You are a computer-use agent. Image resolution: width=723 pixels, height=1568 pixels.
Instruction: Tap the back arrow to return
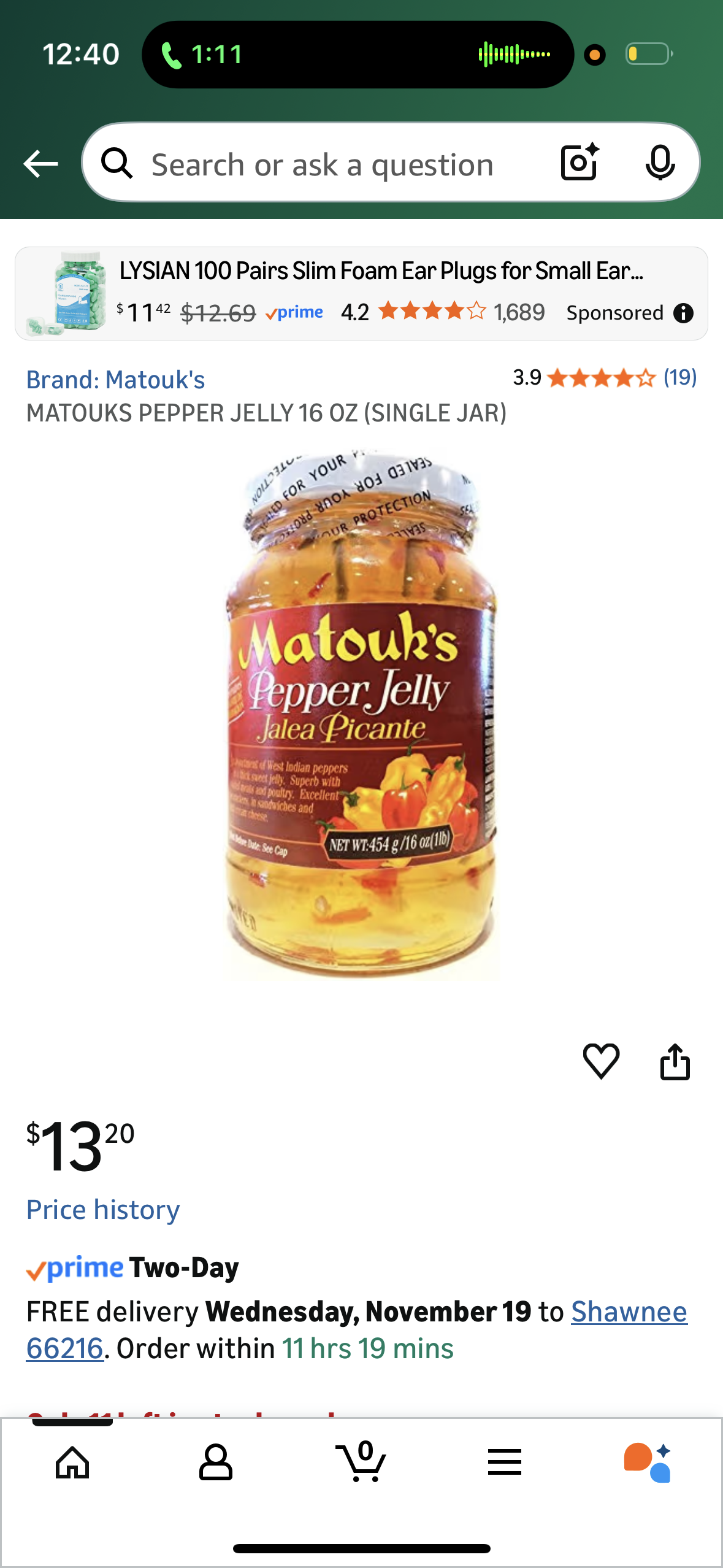pos(39,163)
